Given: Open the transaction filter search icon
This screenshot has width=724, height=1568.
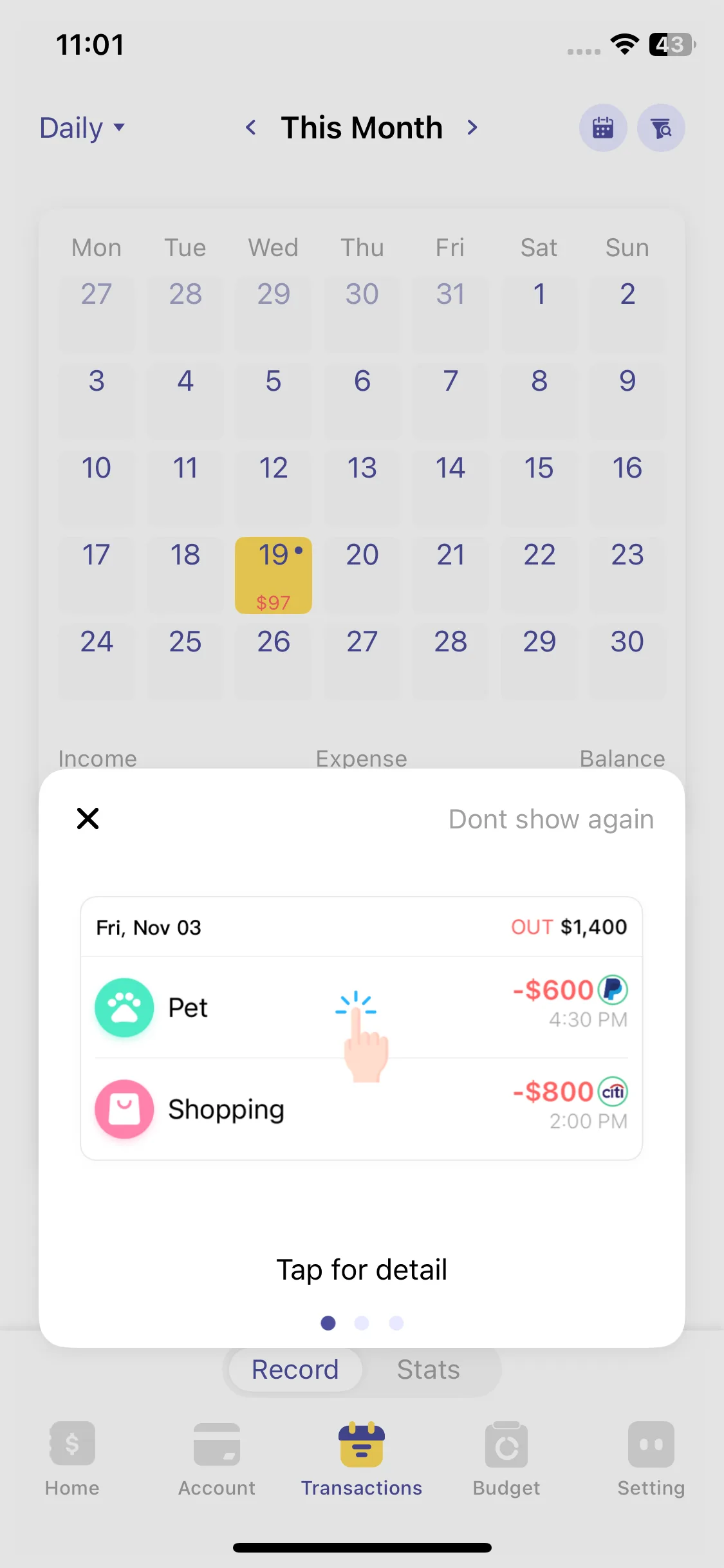Looking at the screenshot, I should pyautogui.click(x=661, y=128).
